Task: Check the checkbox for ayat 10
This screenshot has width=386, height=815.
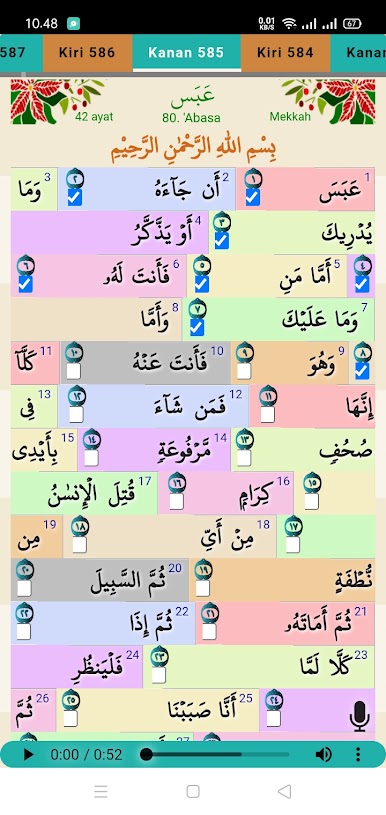Action: point(74,371)
